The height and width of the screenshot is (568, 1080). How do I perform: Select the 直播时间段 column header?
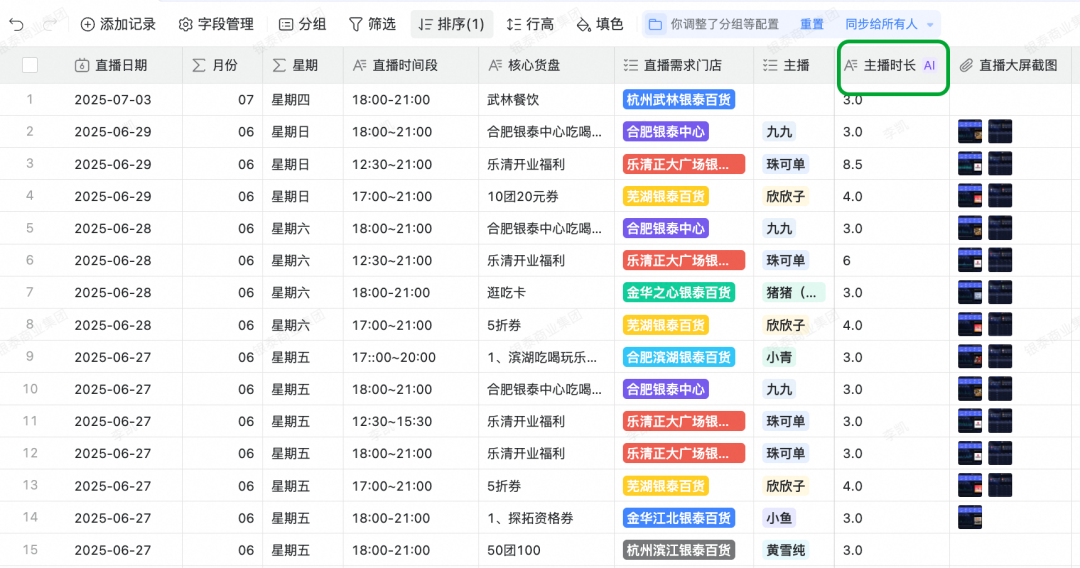[404, 65]
